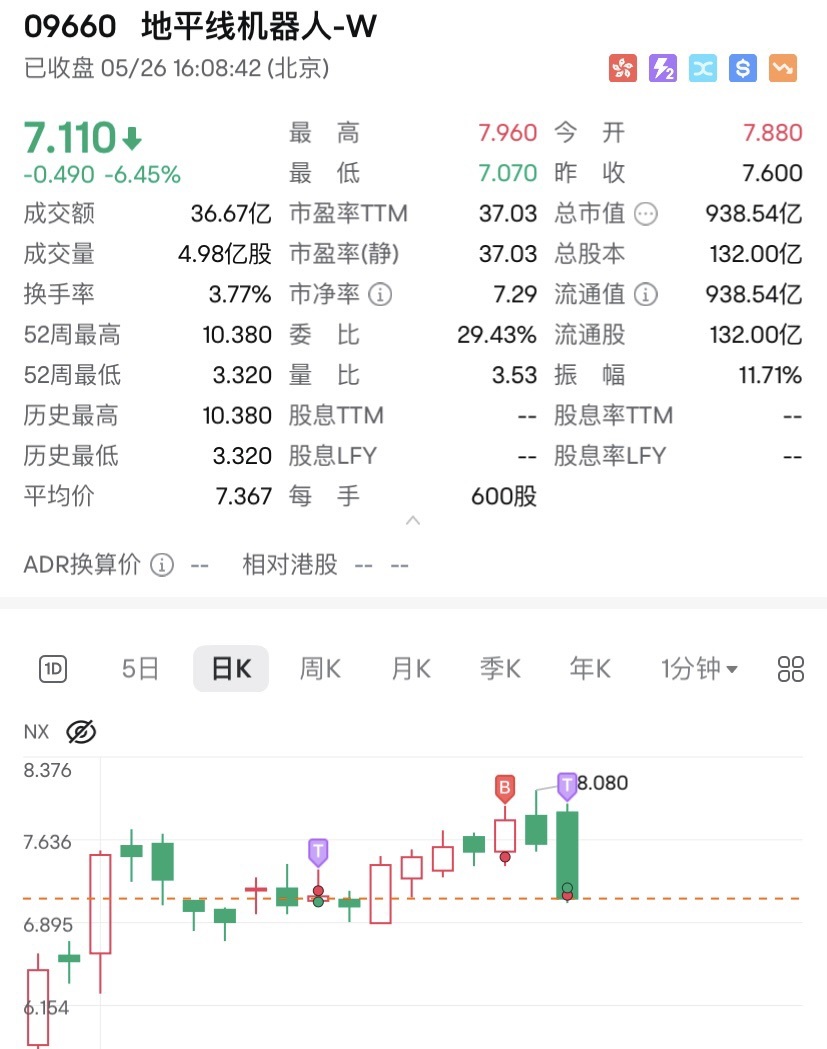Open the 年K yearly chart
Viewport: 827px width, 1049px height.
click(590, 669)
